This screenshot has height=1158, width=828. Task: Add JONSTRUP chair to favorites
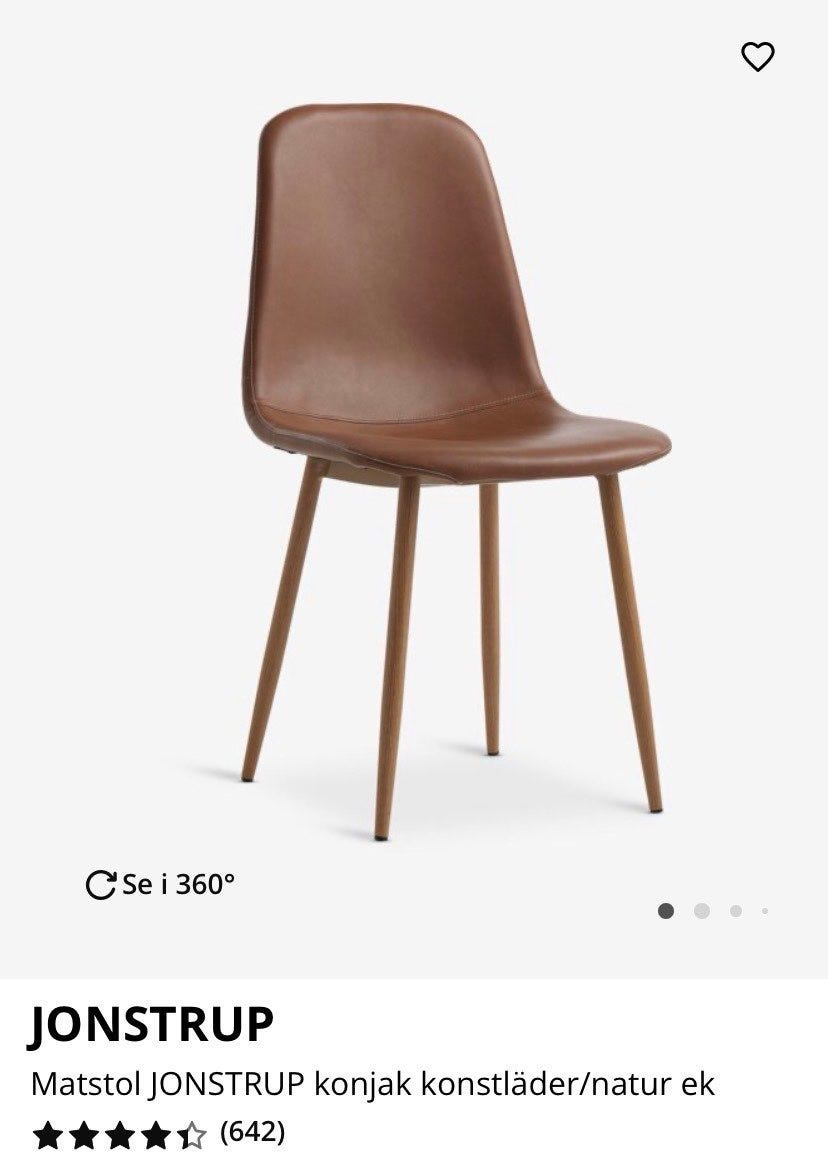pyautogui.click(x=757, y=57)
